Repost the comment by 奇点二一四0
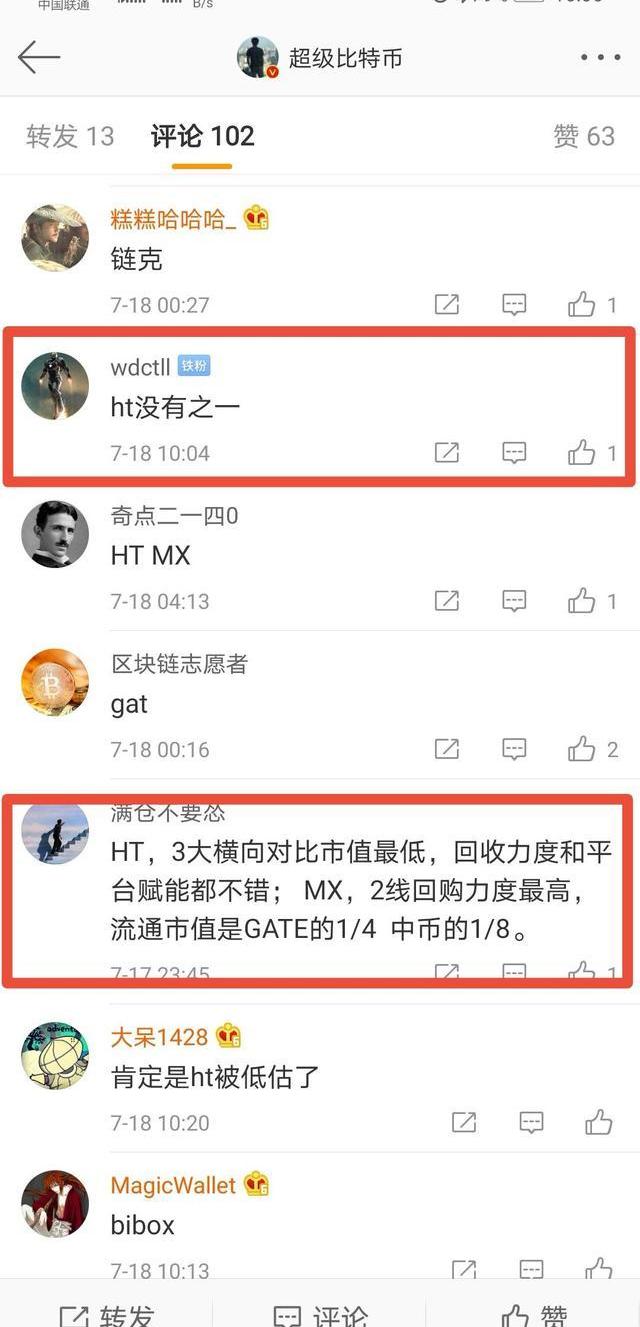The width and height of the screenshot is (640, 1327). click(x=447, y=601)
